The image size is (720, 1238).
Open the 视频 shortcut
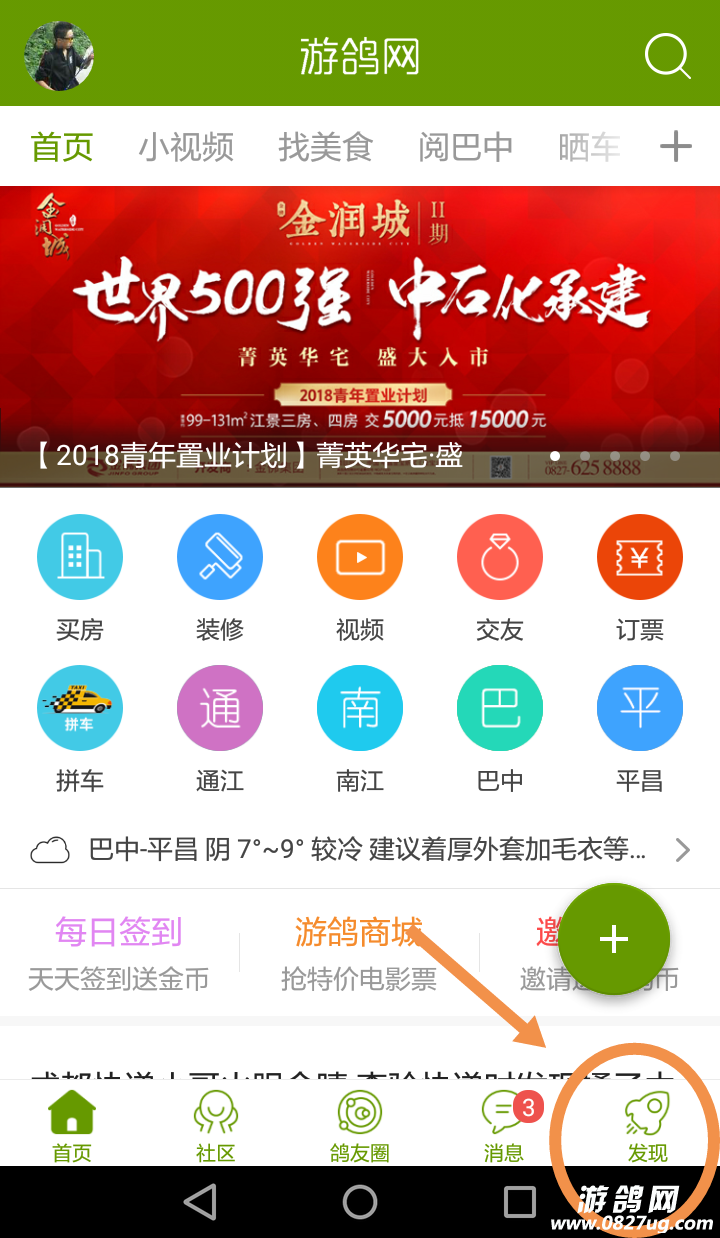tap(360, 575)
